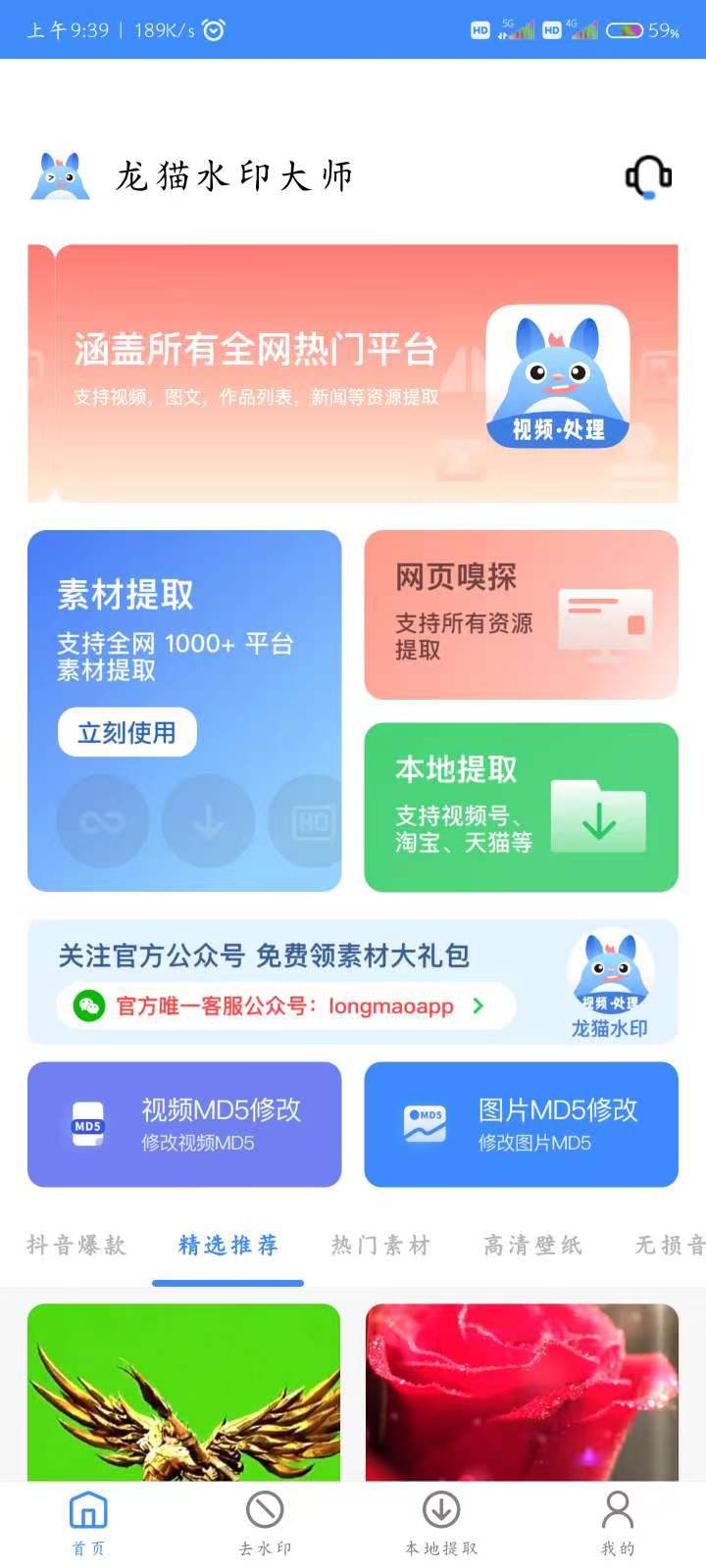The height and width of the screenshot is (1568, 706).
Task: Open the 本地提取 green folder card
Action: (x=521, y=806)
